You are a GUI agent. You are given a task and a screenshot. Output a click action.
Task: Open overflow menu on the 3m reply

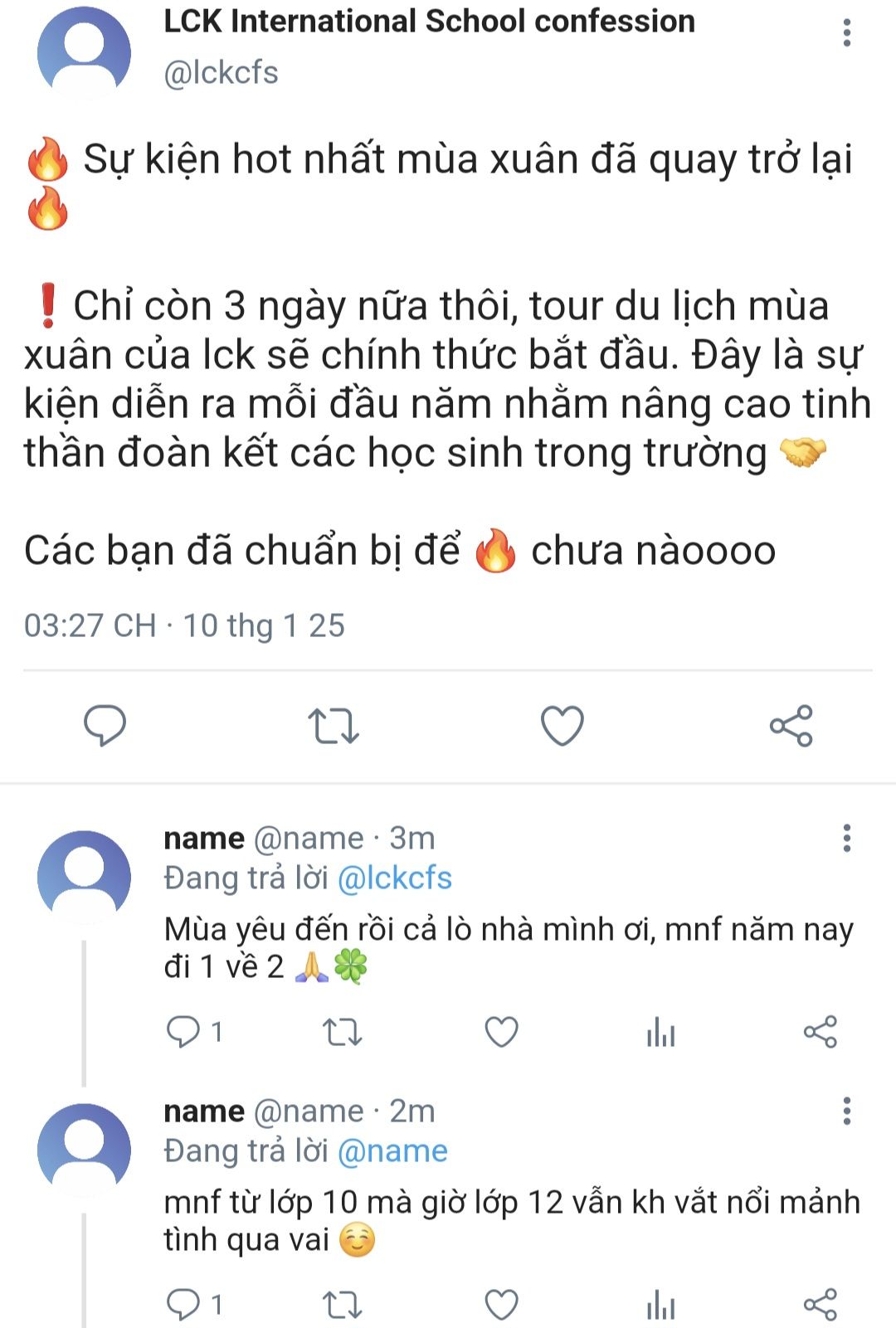(x=846, y=838)
